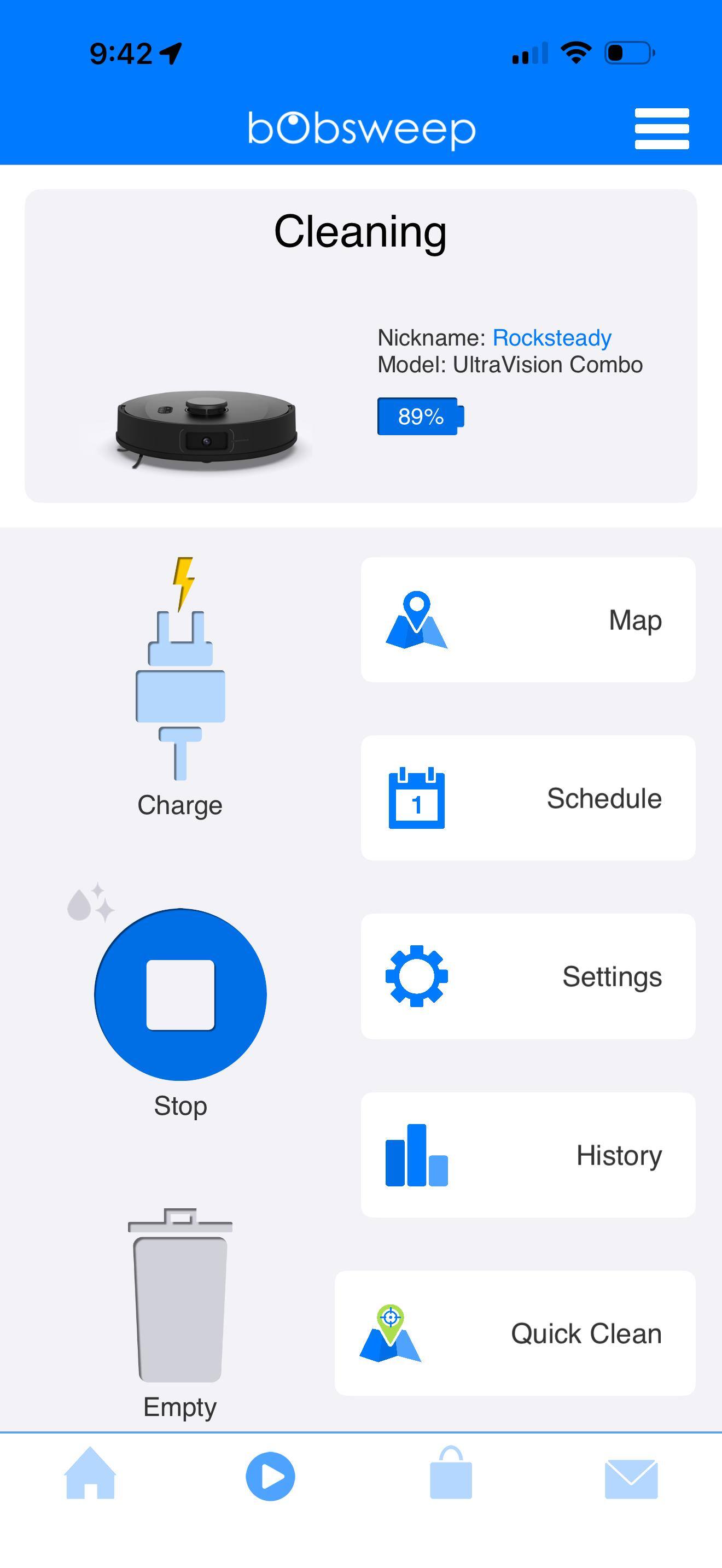Start a Quick Clean
The height and width of the screenshot is (1568, 722).
tap(515, 1333)
